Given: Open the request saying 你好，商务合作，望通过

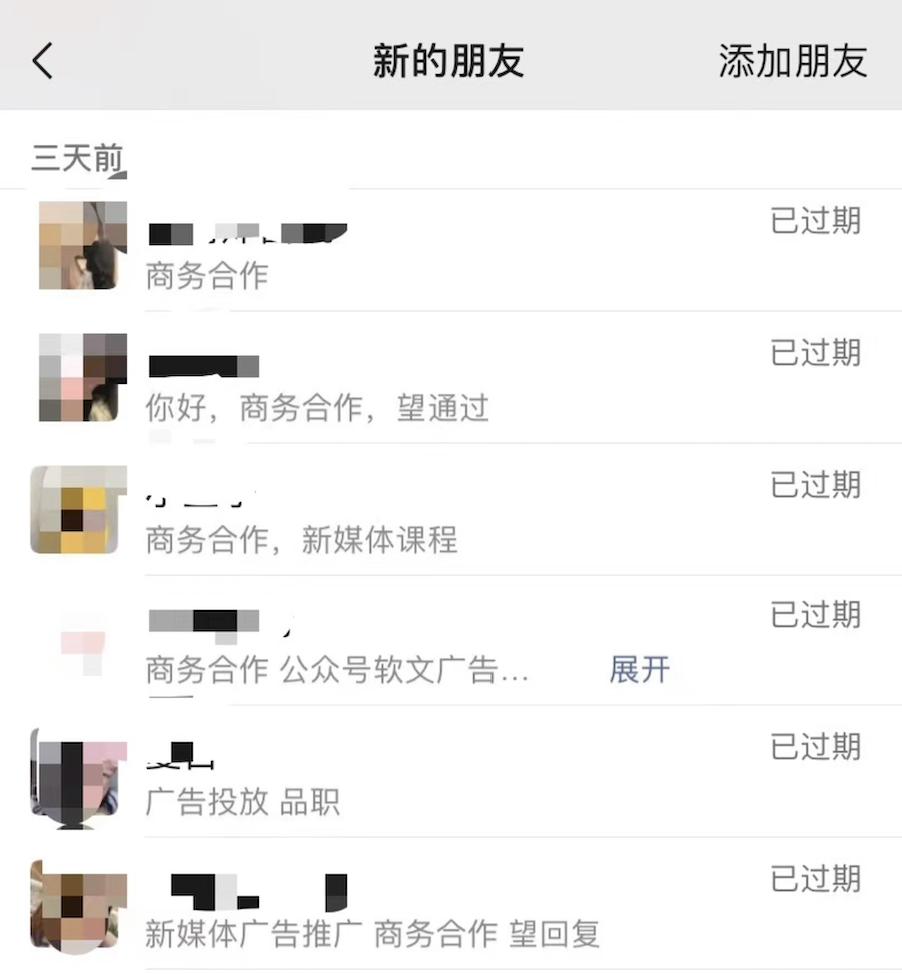Looking at the screenshot, I should pyautogui.click(x=317, y=408).
